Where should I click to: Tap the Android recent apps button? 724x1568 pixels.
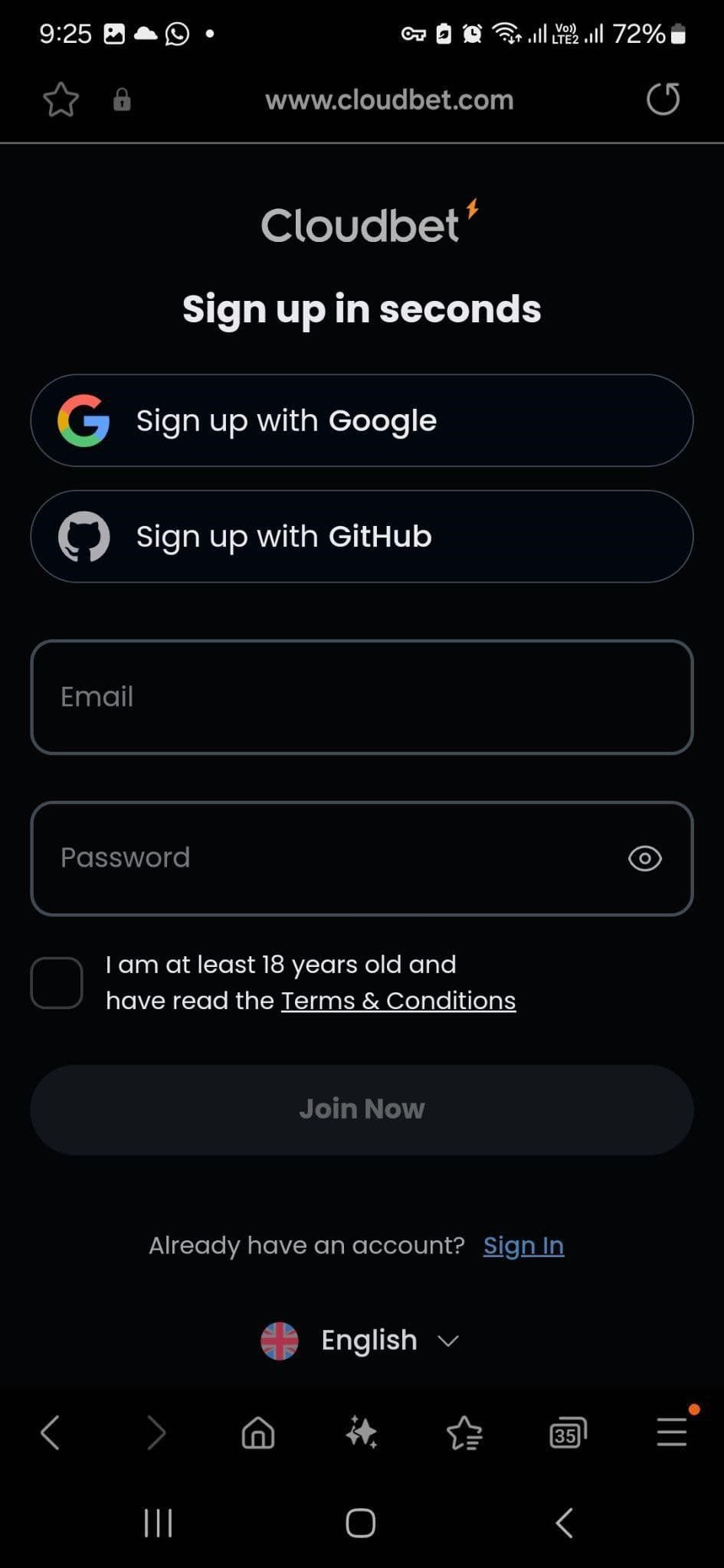pyautogui.click(x=157, y=1523)
